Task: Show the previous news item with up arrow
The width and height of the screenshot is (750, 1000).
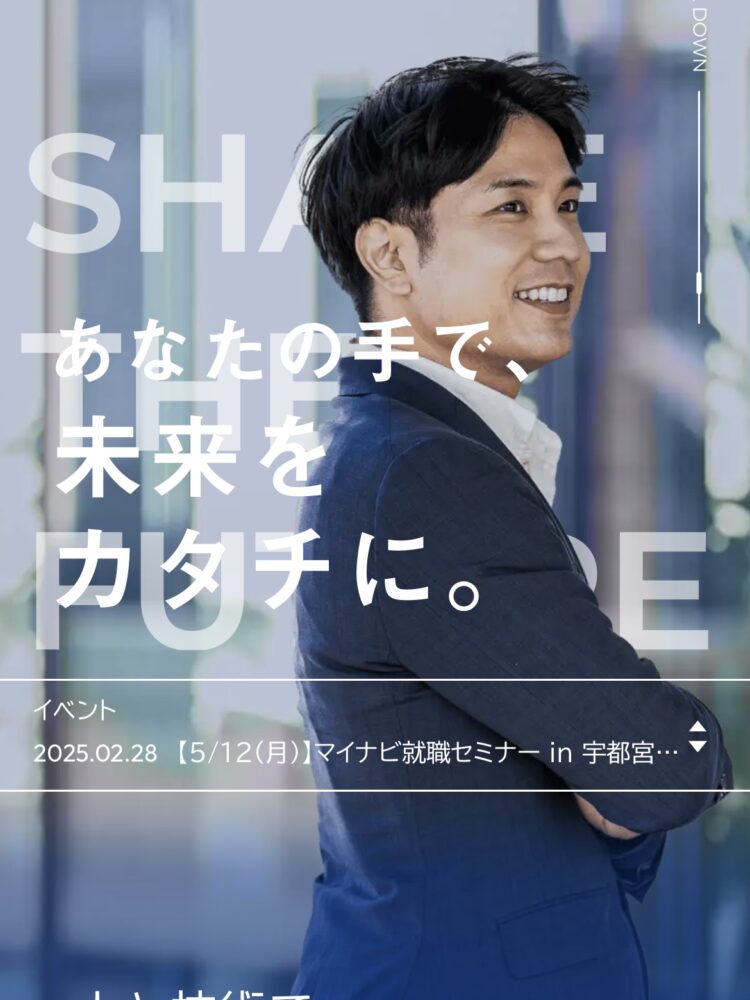Action: (698, 727)
